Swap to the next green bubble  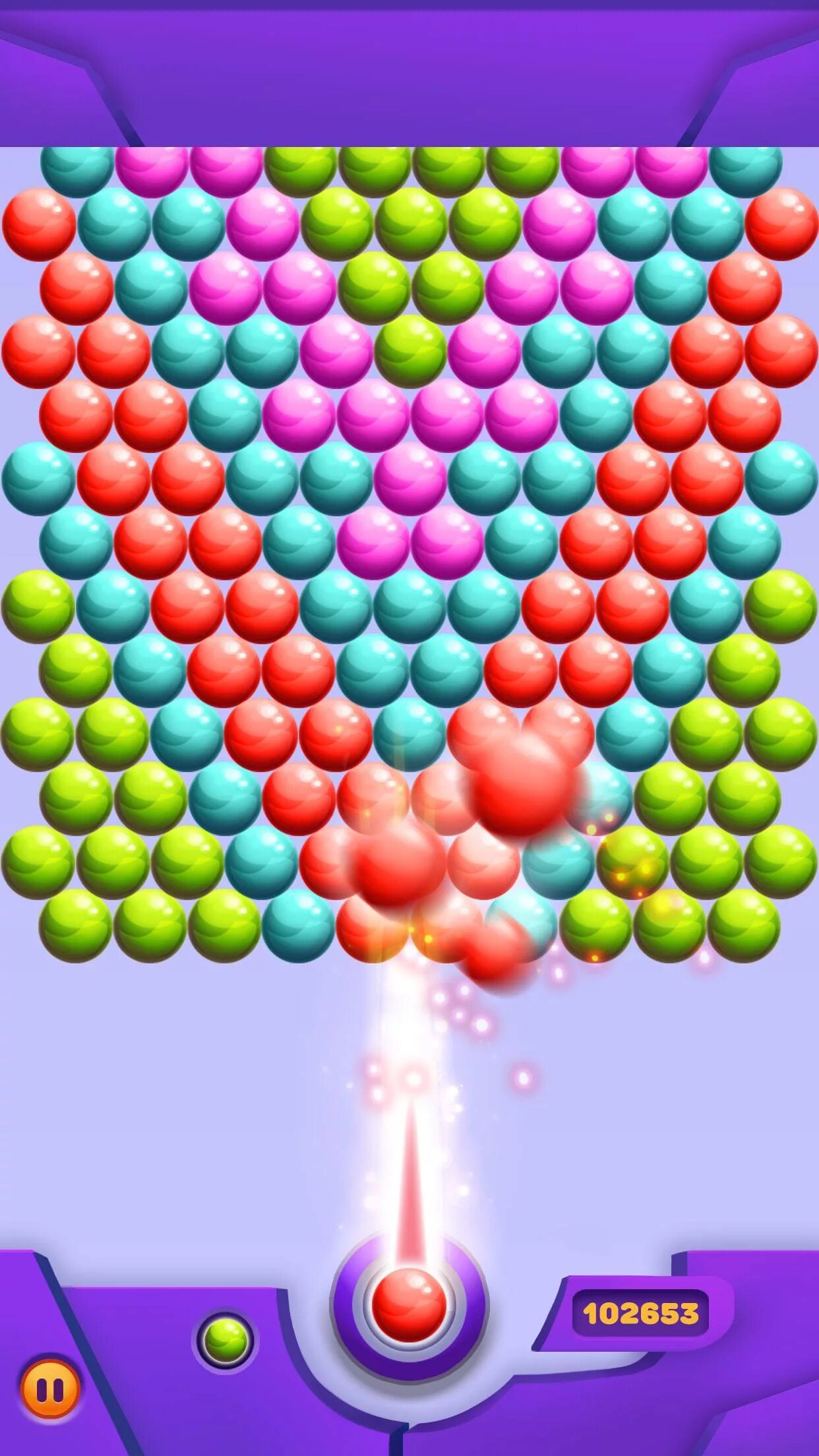pyautogui.click(x=226, y=1340)
